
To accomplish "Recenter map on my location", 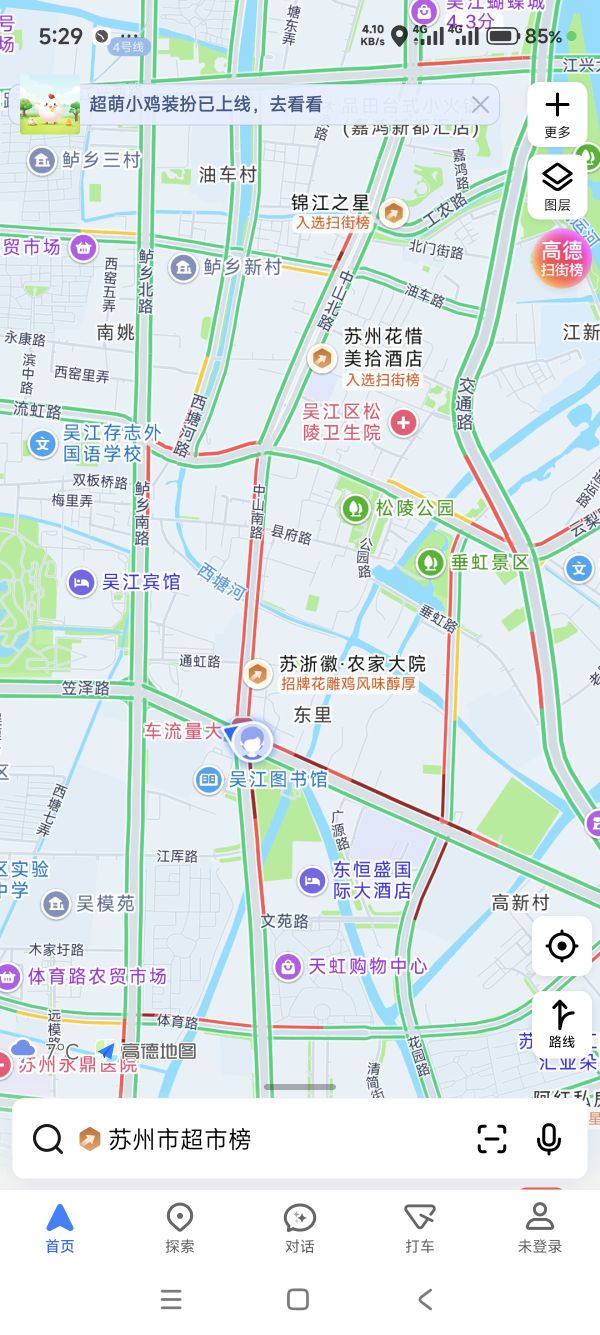I will (x=562, y=945).
